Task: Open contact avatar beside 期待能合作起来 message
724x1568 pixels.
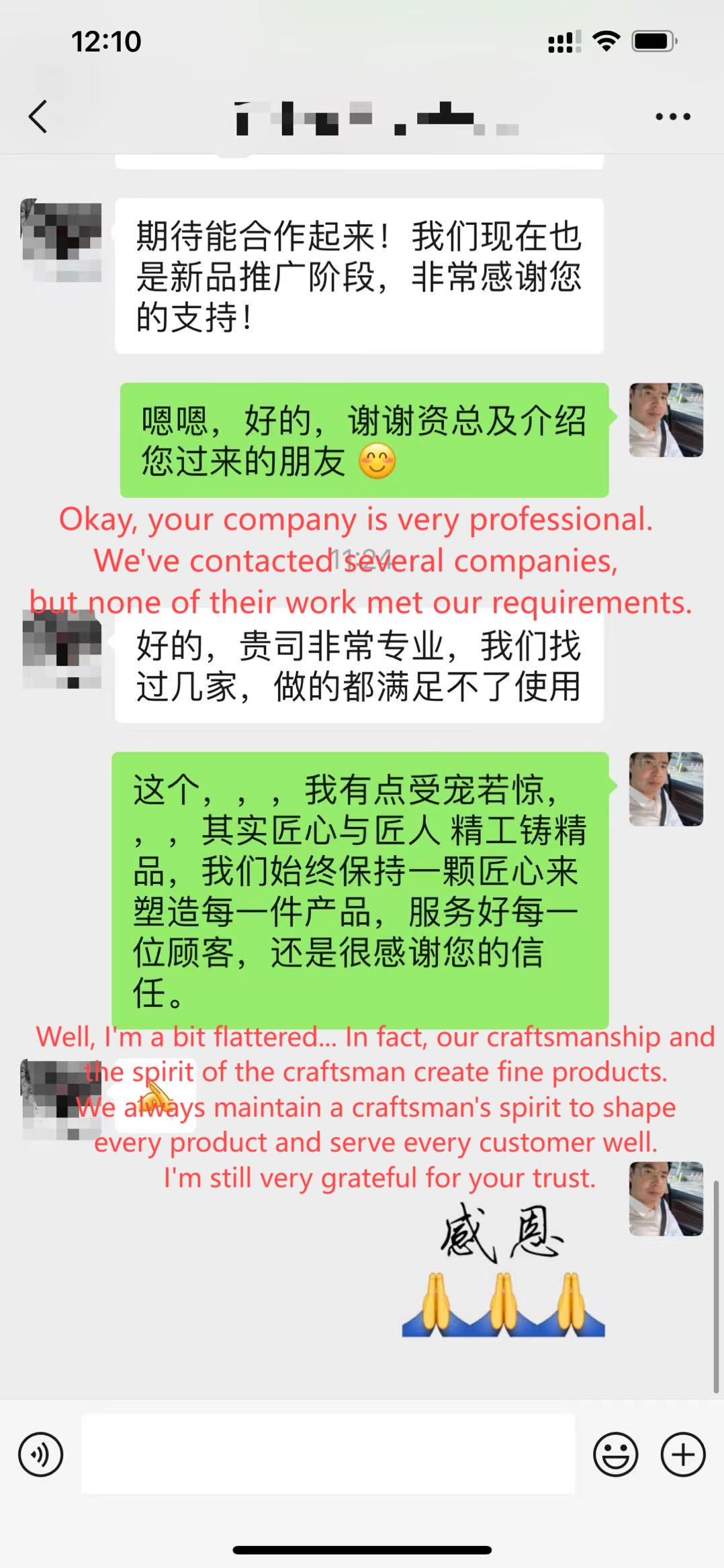Action: pyautogui.click(x=62, y=240)
